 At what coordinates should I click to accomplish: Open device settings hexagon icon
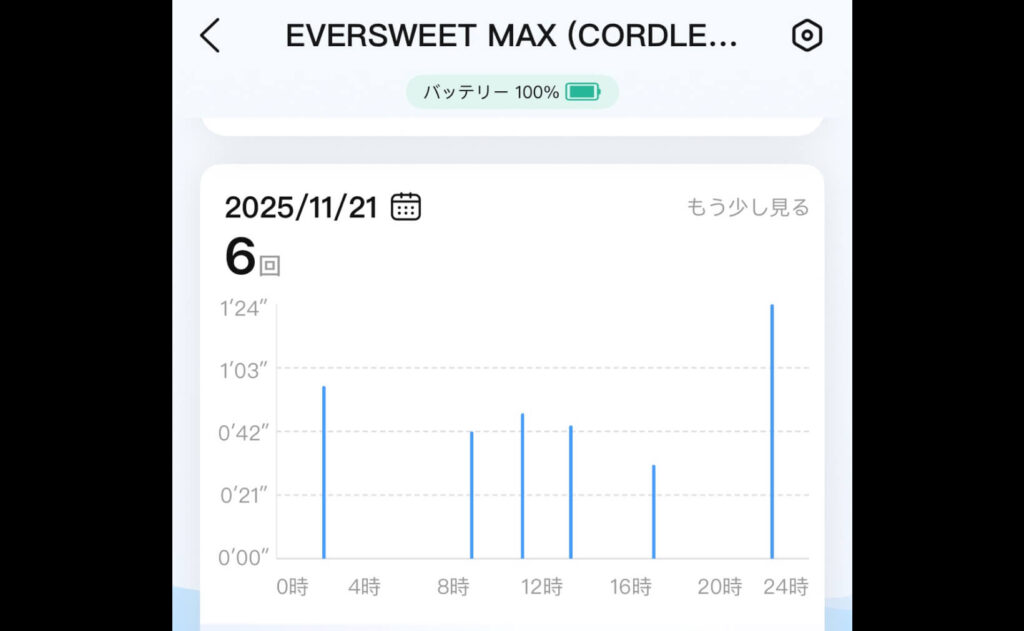pos(806,36)
